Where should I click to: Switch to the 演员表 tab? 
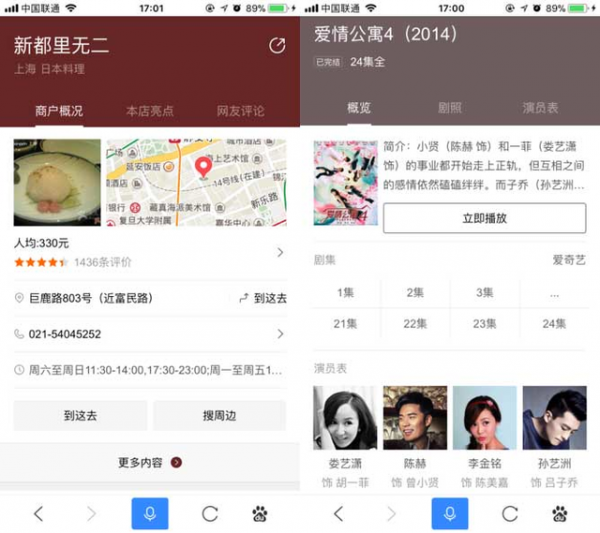tap(540, 108)
